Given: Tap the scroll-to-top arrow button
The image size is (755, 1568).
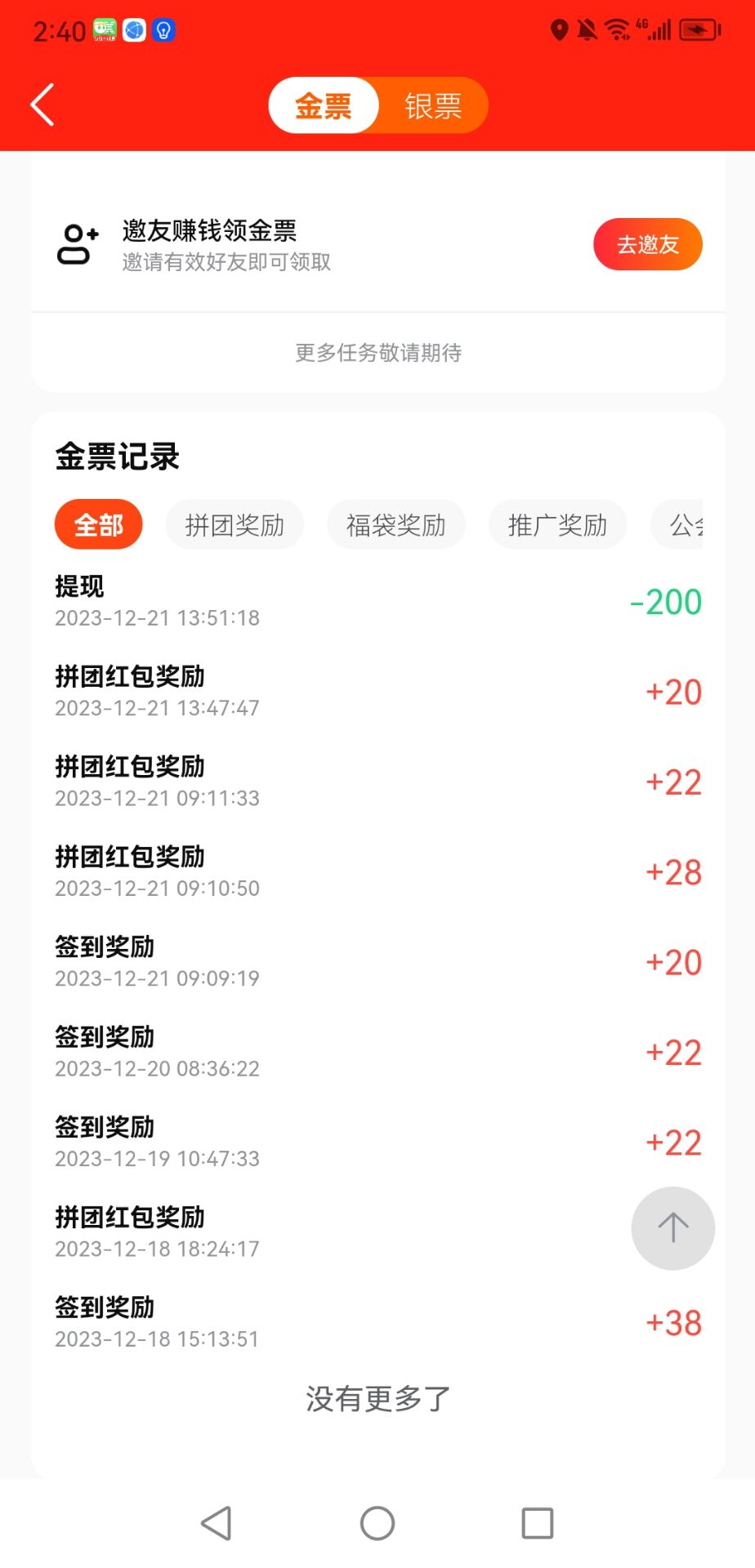Looking at the screenshot, I should click(673, 1228).
